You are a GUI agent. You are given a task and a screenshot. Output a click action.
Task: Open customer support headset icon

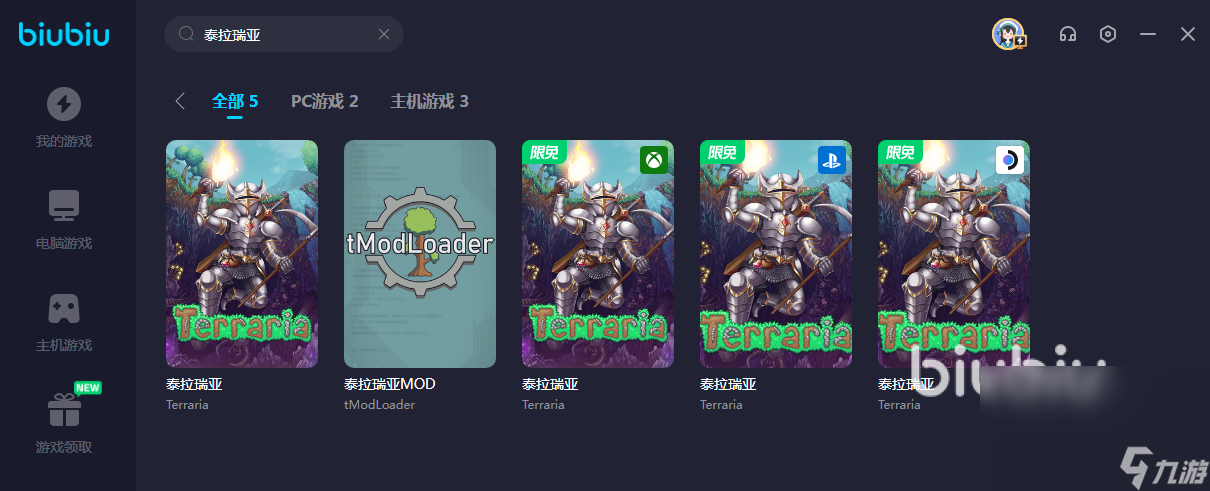tap(1067, 34)
